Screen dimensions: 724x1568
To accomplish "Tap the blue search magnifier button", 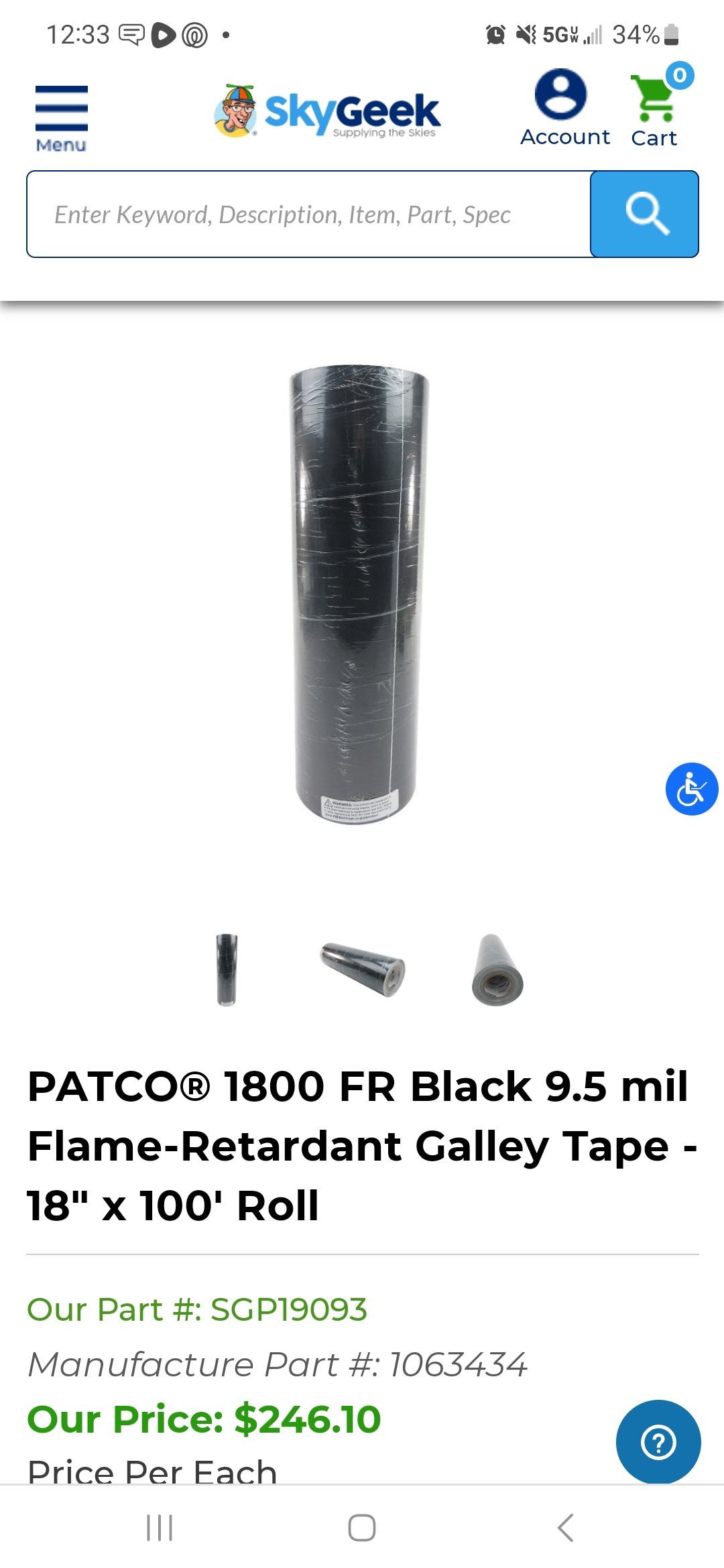I will click(645, 214).
